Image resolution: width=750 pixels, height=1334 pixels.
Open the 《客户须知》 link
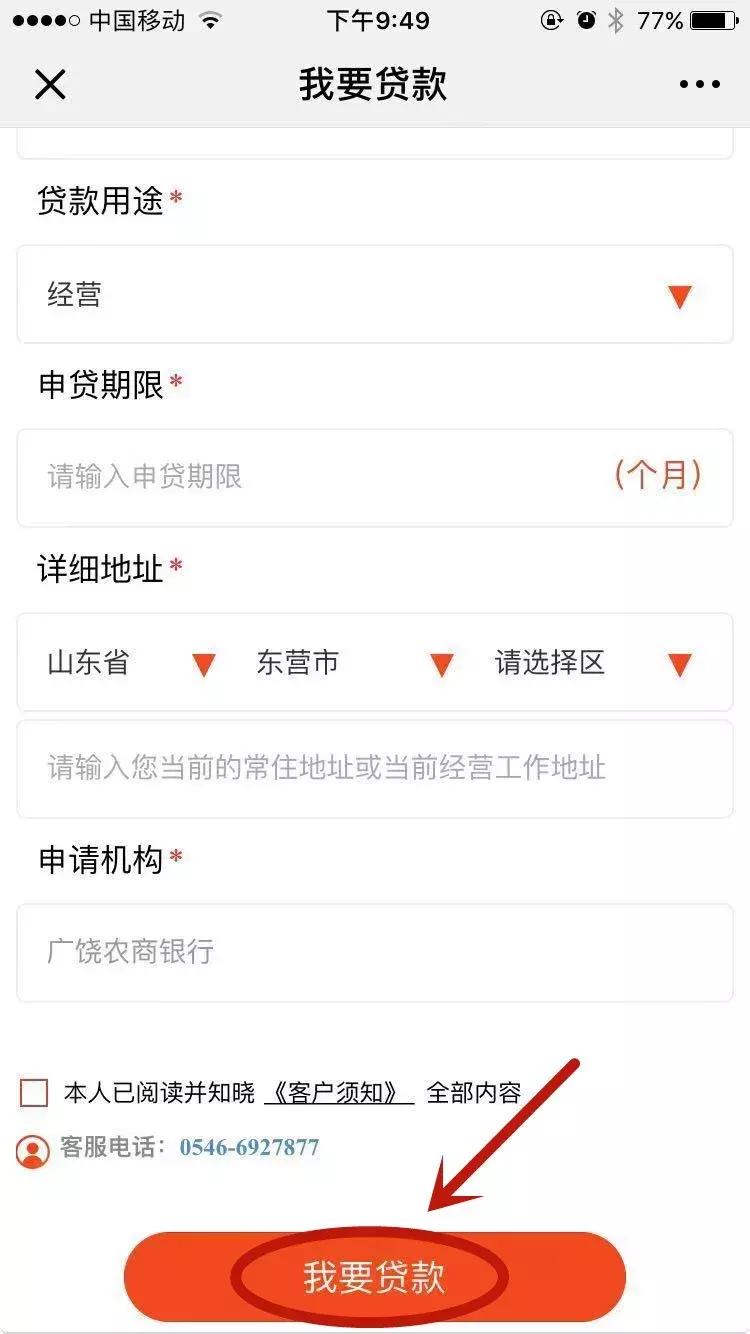pos(339,1093)
